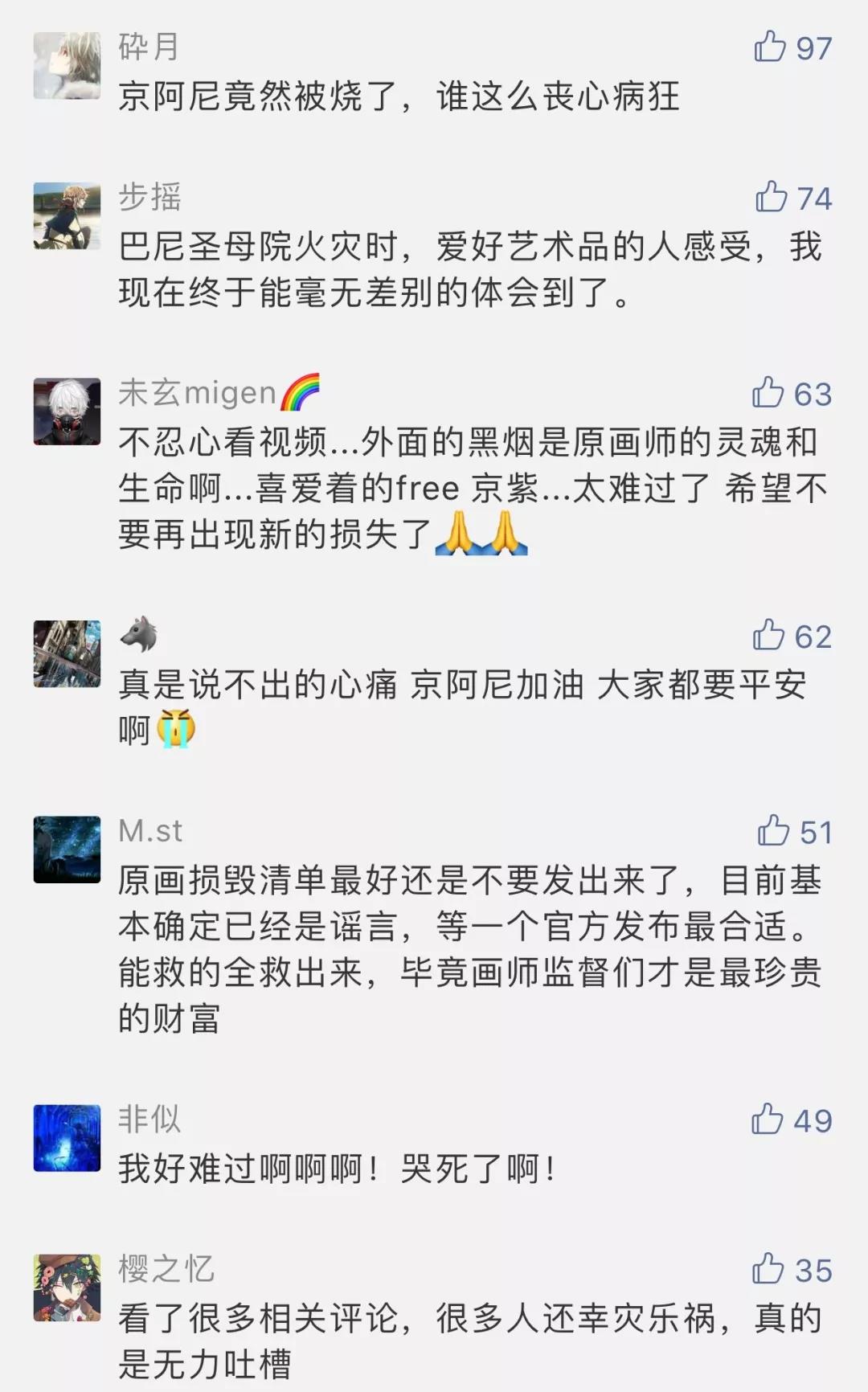Like 非似's comment with 49 likes
Viewport: 868px width, 1392px height.
[768, 1119]
